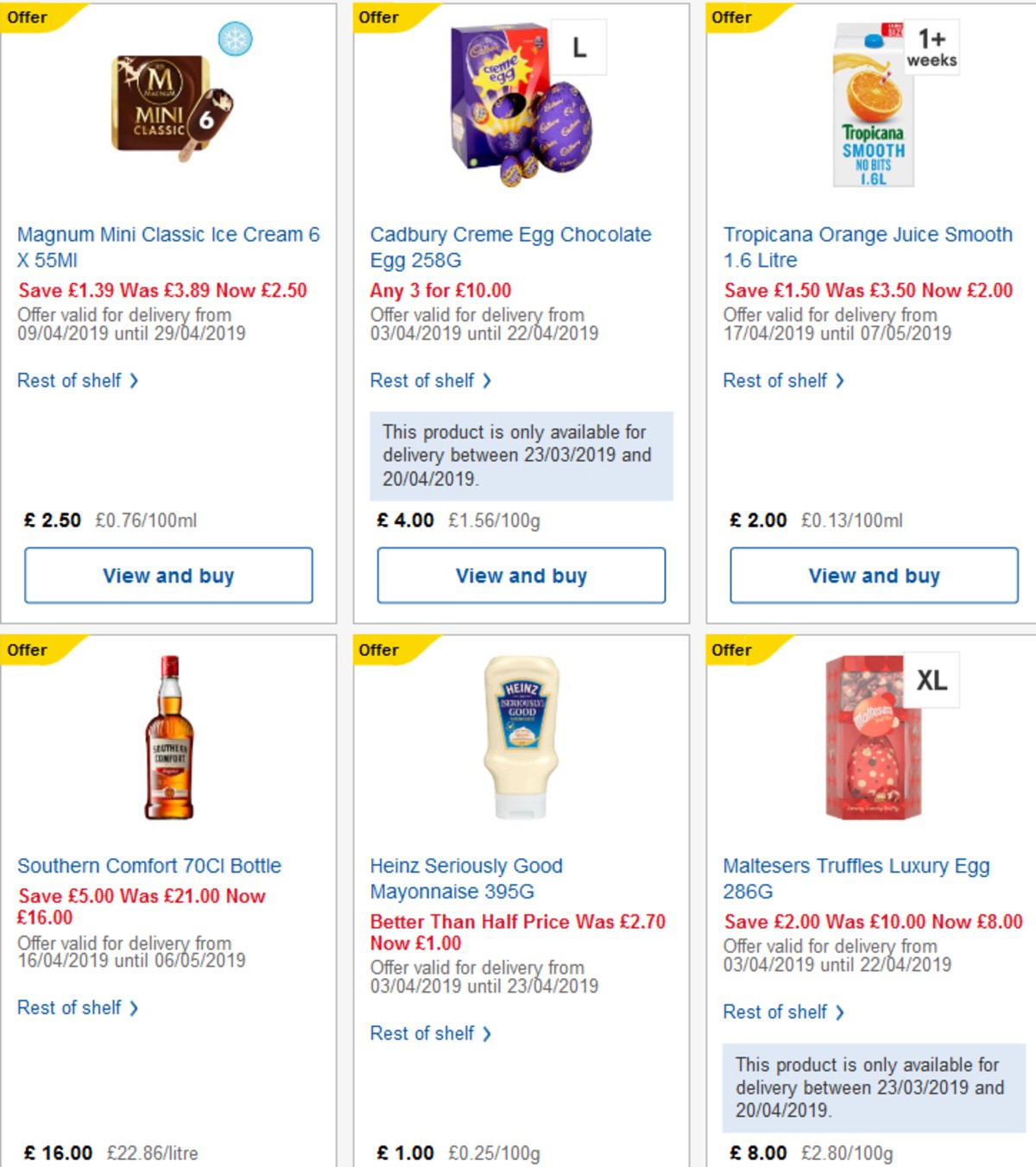
Task: Expand Rest of shelf for Heinz mayonnaise
Action: click(428, 1033)
